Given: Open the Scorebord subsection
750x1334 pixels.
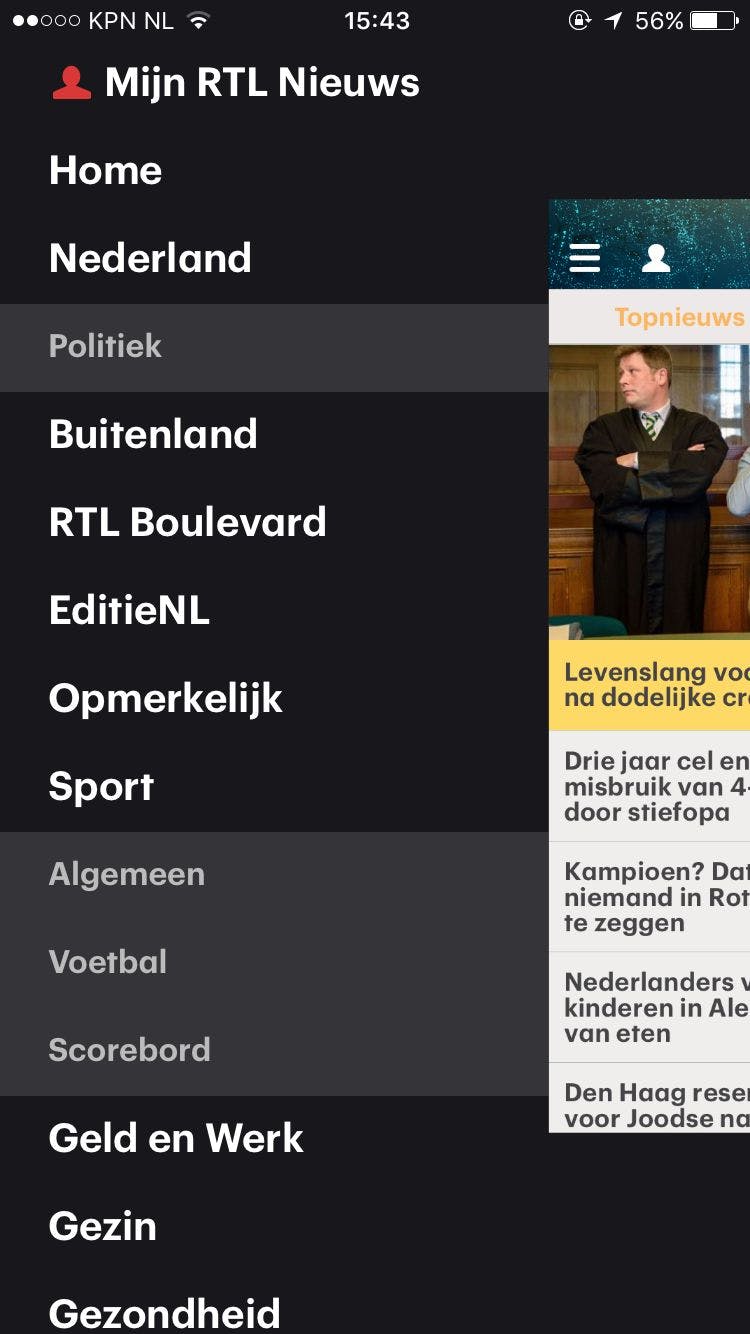Looking at the screenshot, I should (x=129, y=1051).
